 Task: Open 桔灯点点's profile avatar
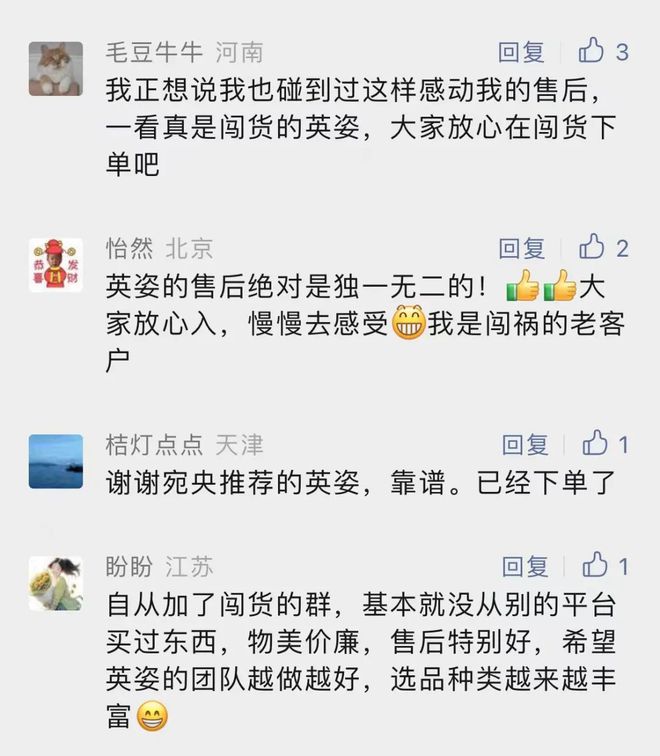pyautogui.click(x=55, y=461)
